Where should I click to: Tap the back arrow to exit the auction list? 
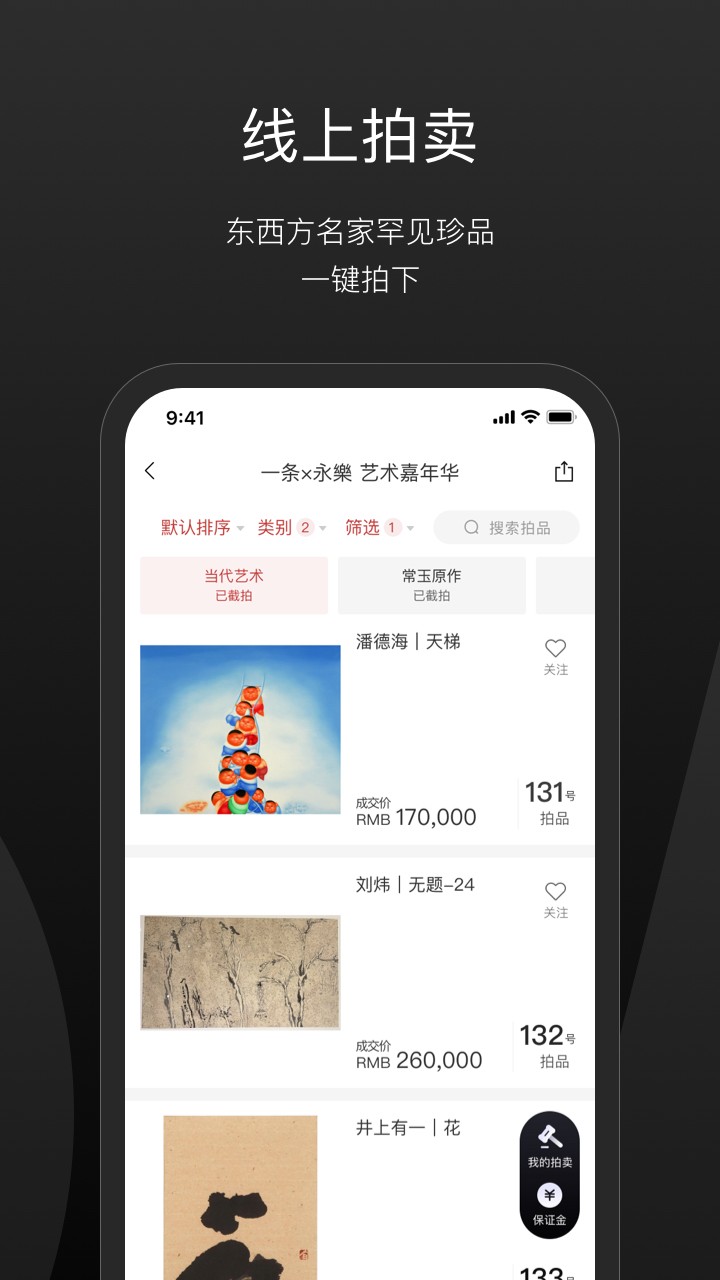[150, 470]
